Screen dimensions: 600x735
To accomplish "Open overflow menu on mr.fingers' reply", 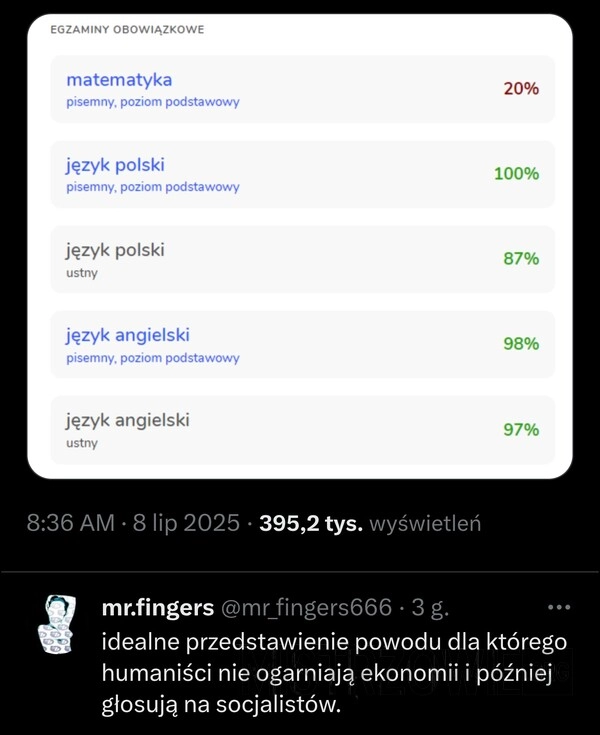I will pyautogui.click(x=560, y=607).
